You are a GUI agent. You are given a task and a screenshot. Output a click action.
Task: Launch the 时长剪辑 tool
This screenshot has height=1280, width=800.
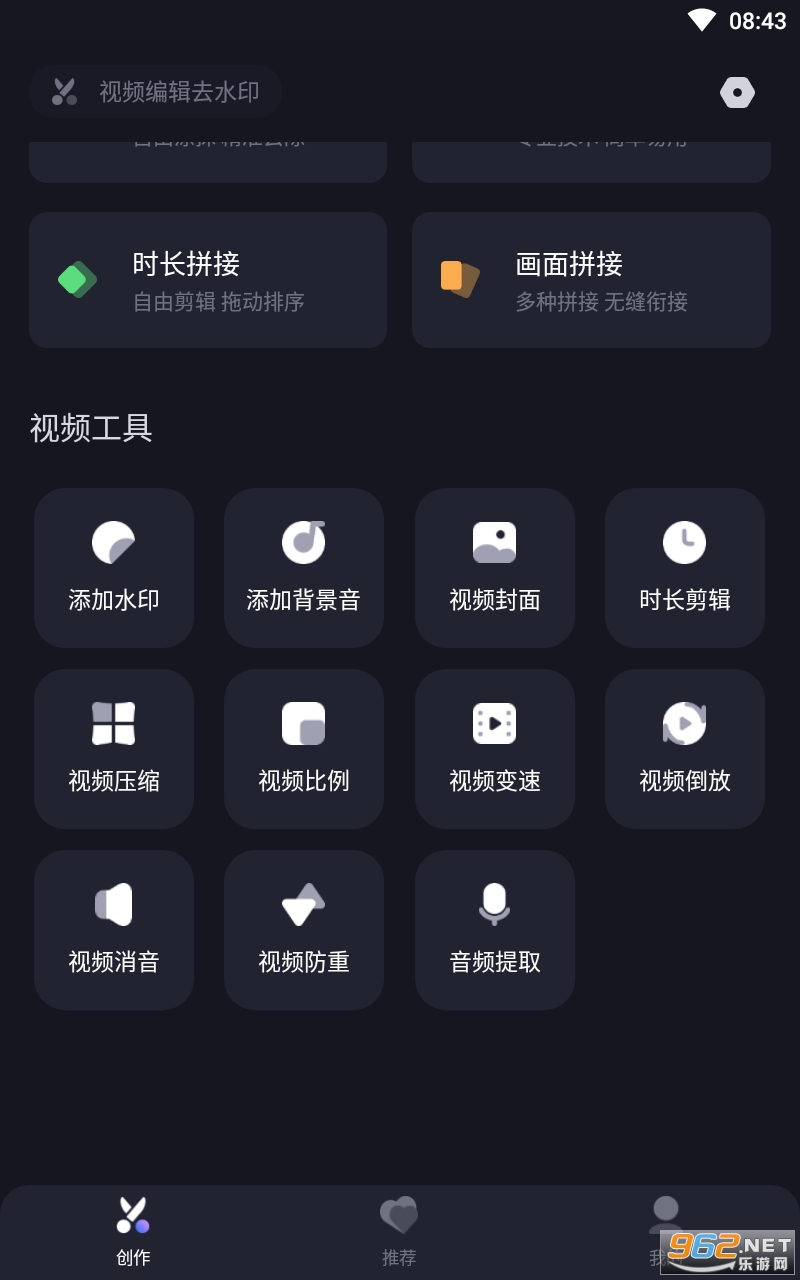[x=685, y=568]
